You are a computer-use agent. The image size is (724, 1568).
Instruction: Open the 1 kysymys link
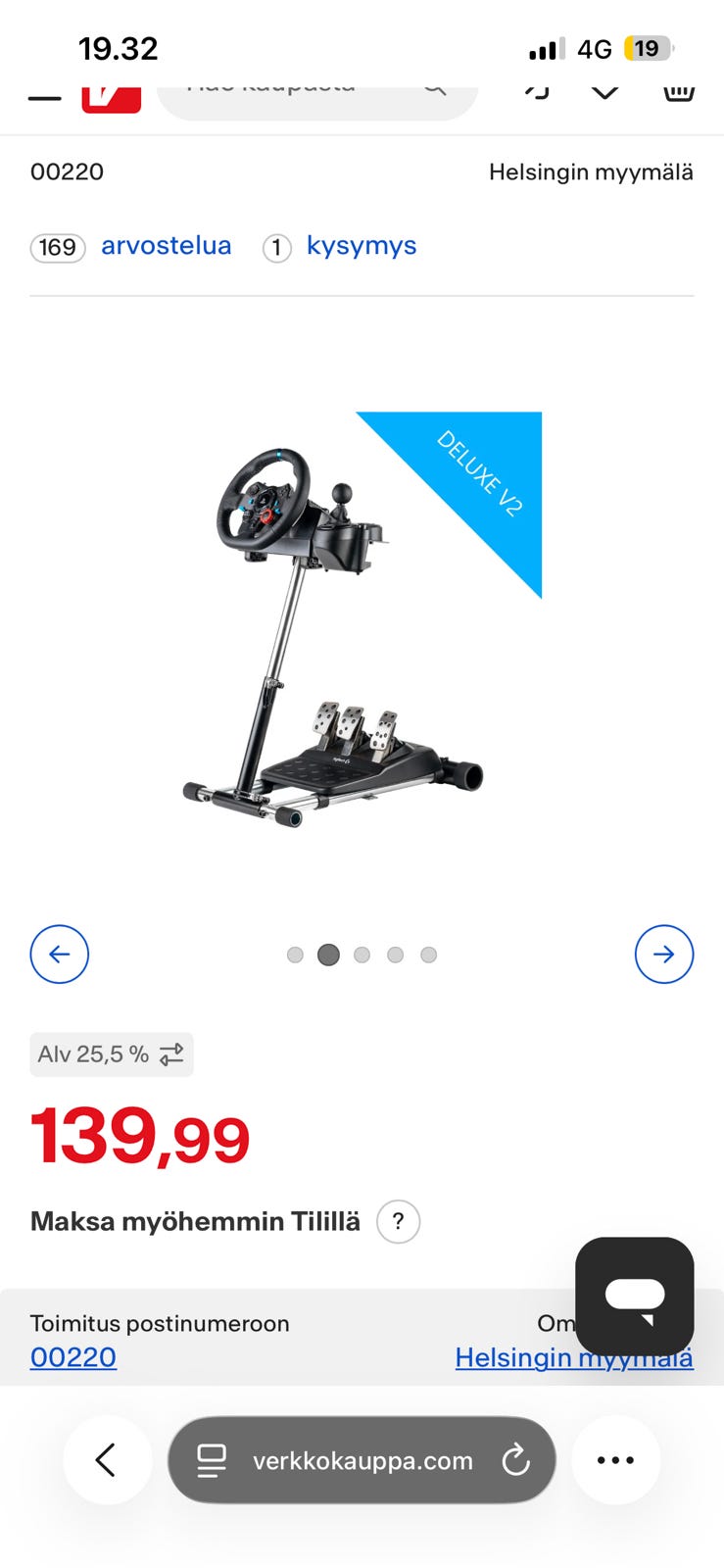[x=361, y=246]
